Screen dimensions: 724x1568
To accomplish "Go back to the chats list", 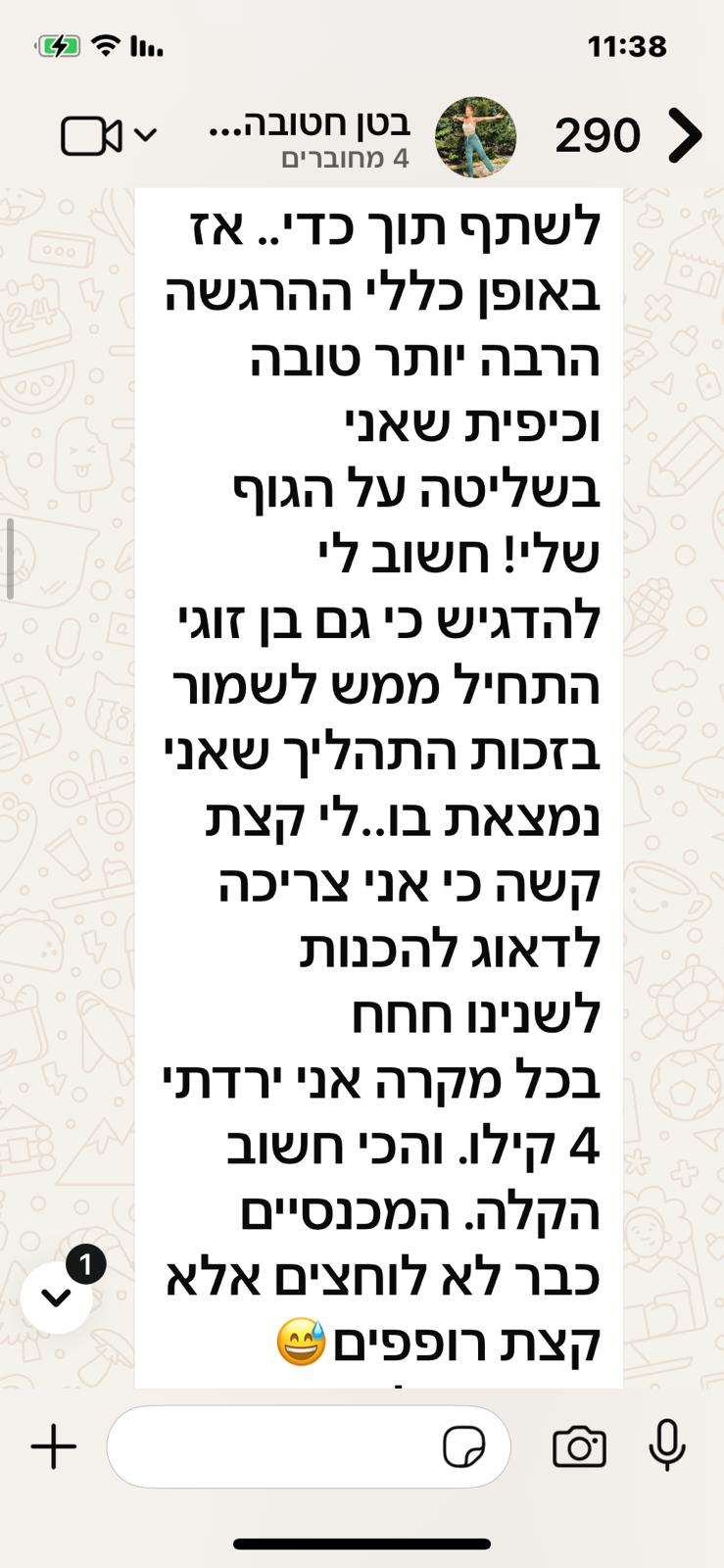I will click(685, 135).
